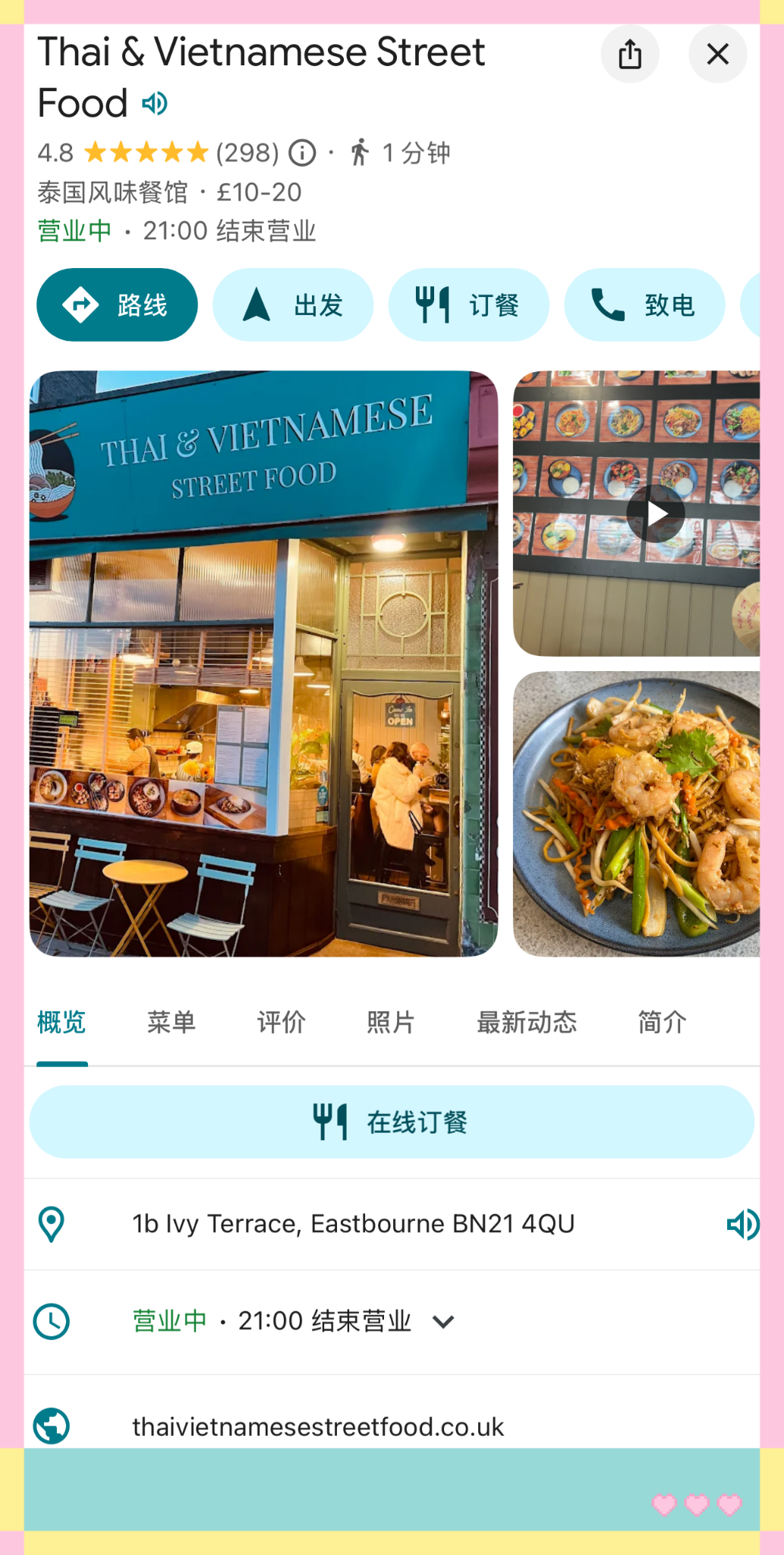
Task: Open rating info icon next to reviews
Action: click(x=302, y=153)
